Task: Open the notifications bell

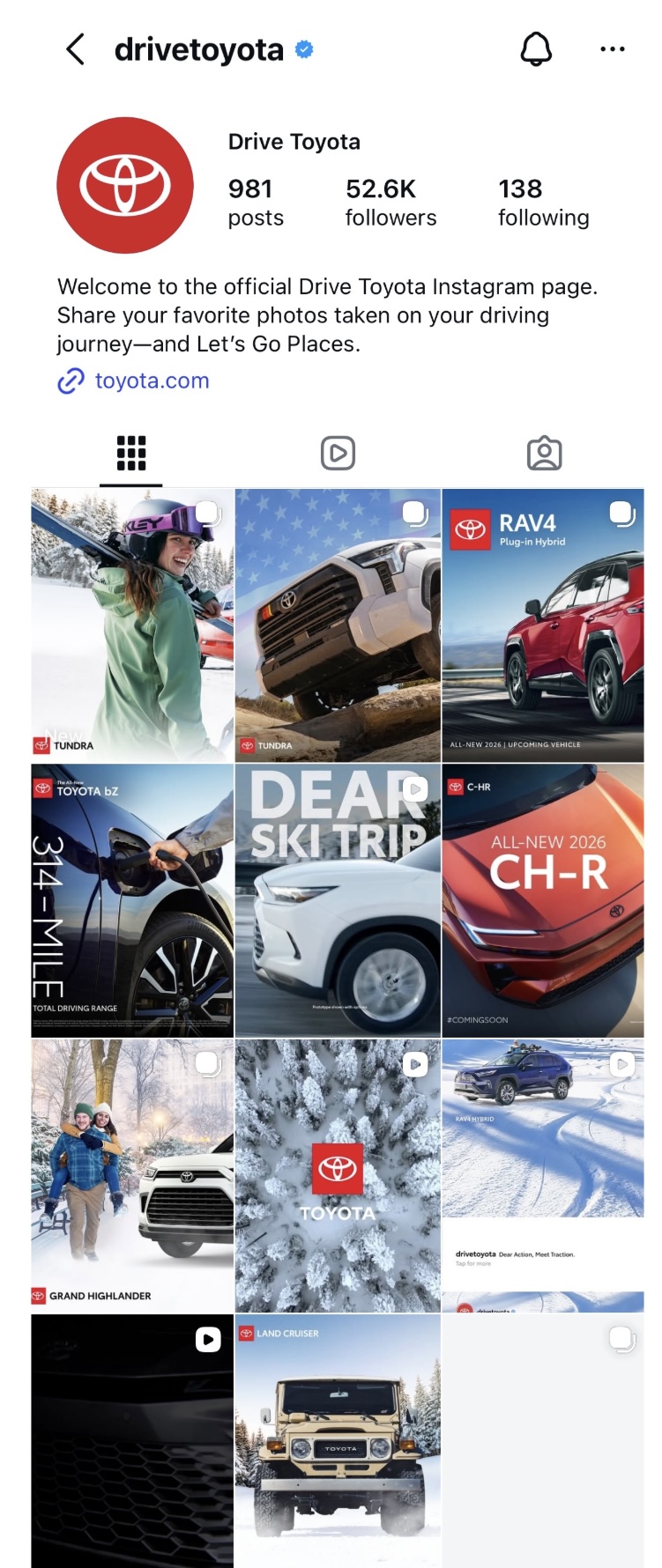Action: point(535,49)
